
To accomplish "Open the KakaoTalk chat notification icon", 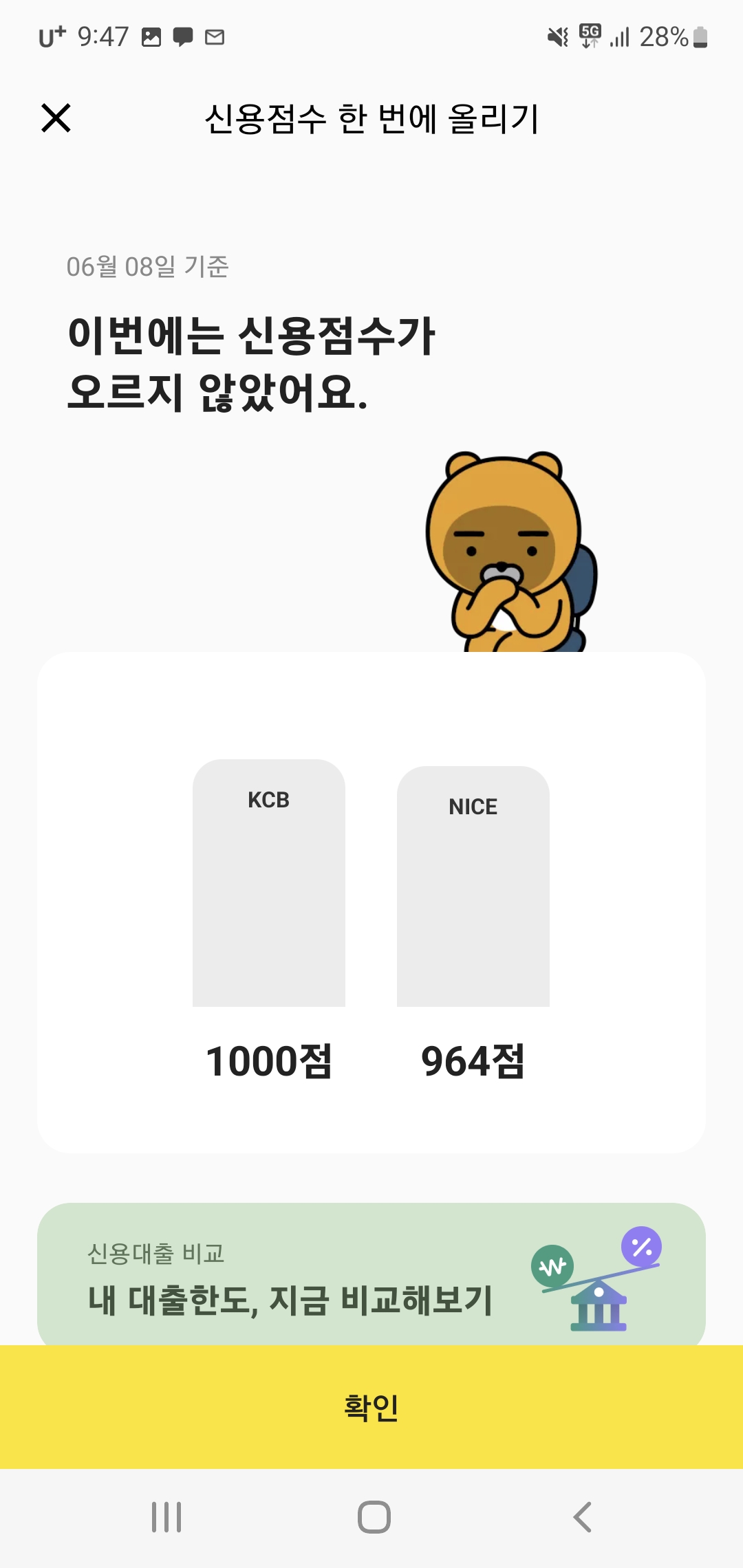I will coord(184,37).
